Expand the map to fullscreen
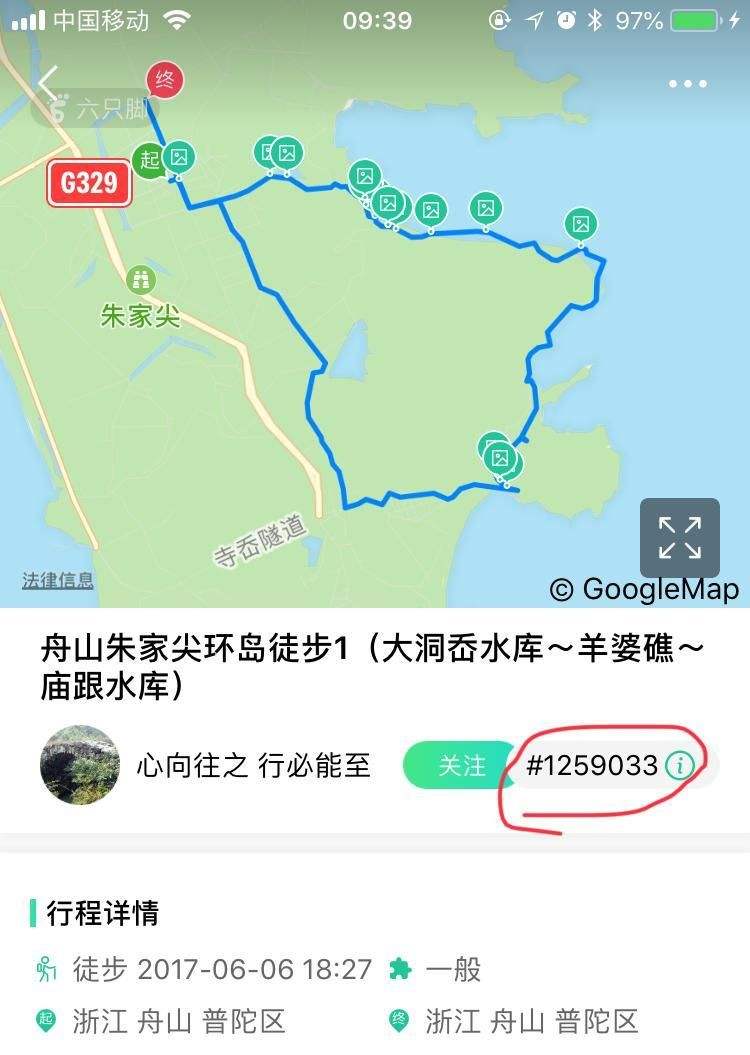The height and width of the screenshot is (1055, 750). (680, 537)
